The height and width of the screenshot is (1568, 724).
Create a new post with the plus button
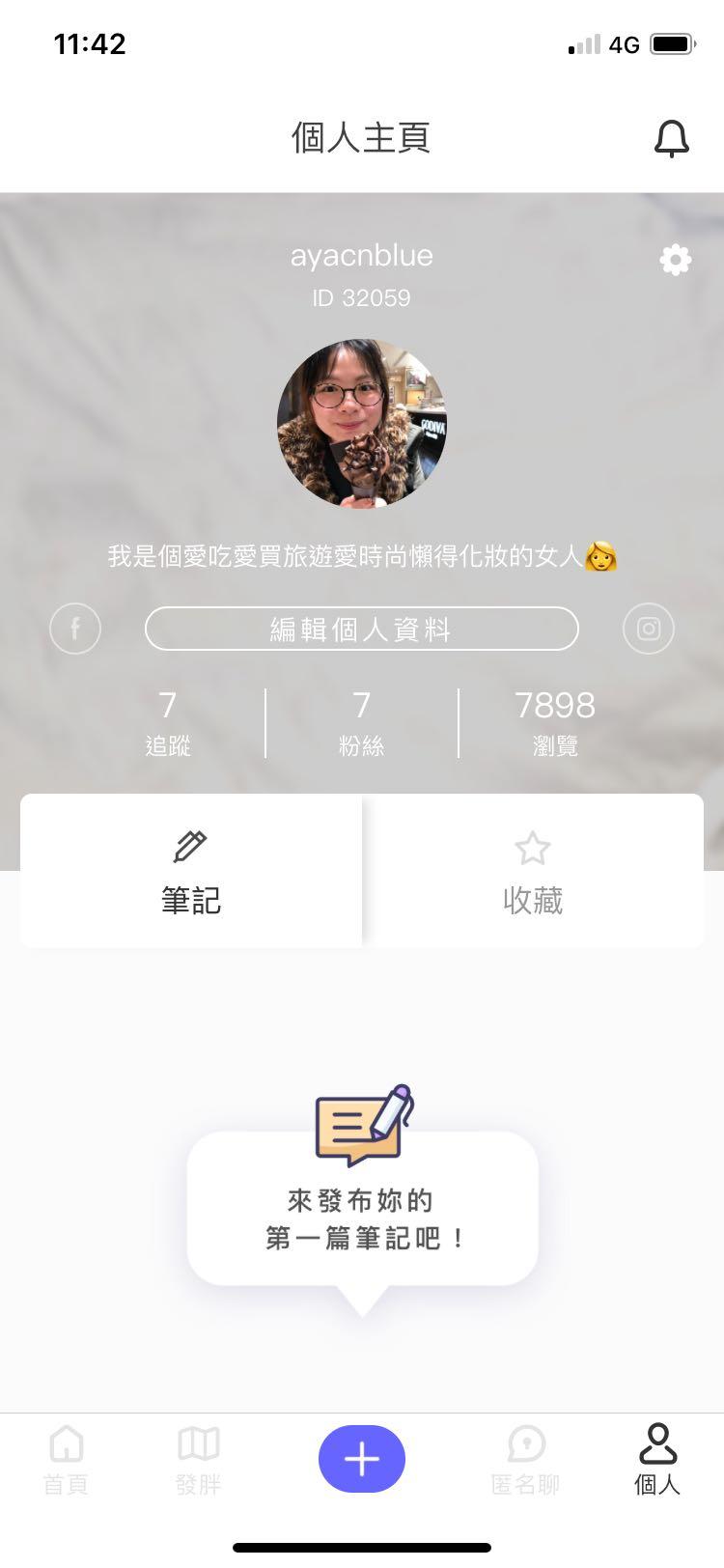tap(362, 1458)
